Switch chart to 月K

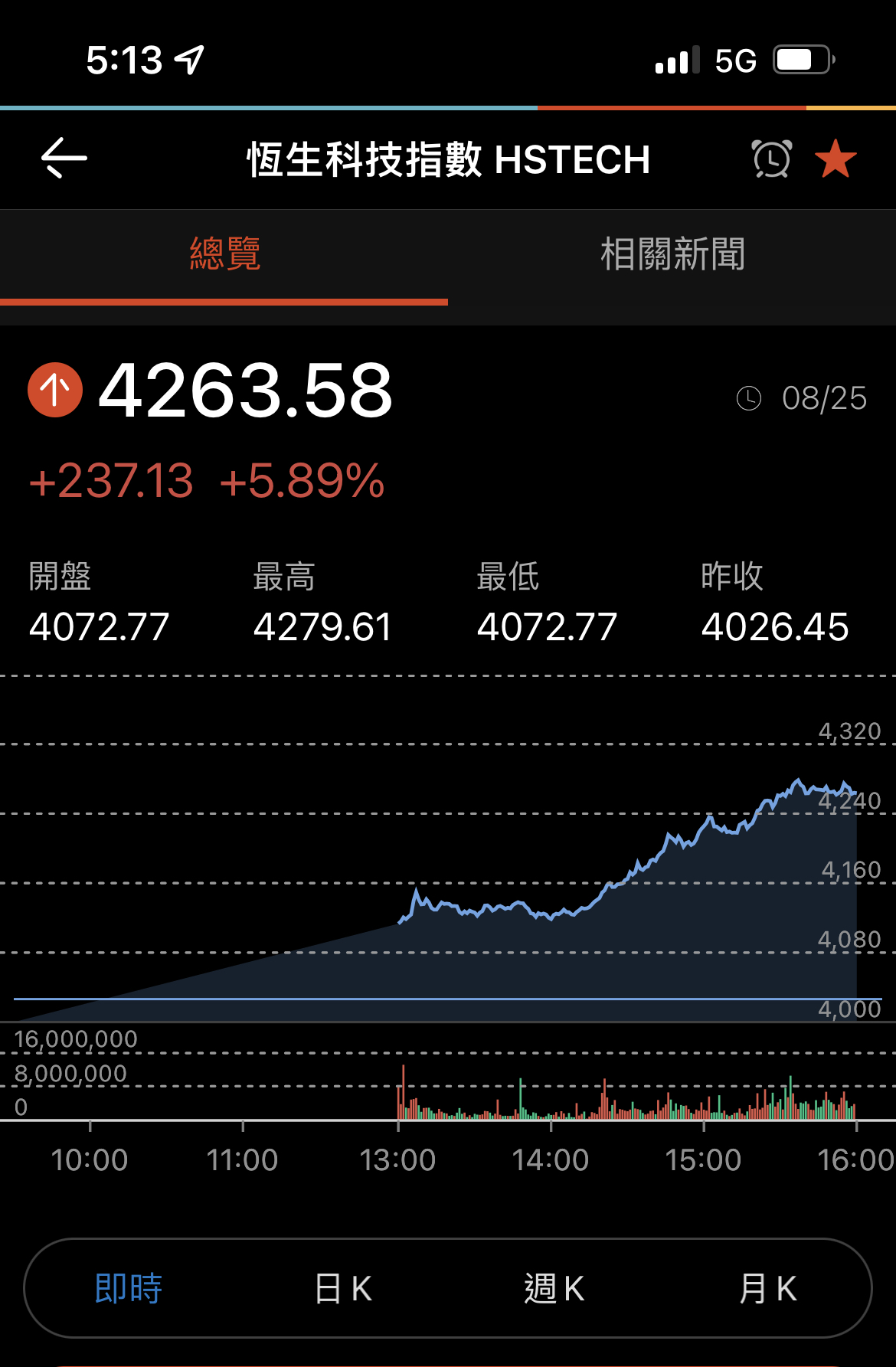point(767,1288)
